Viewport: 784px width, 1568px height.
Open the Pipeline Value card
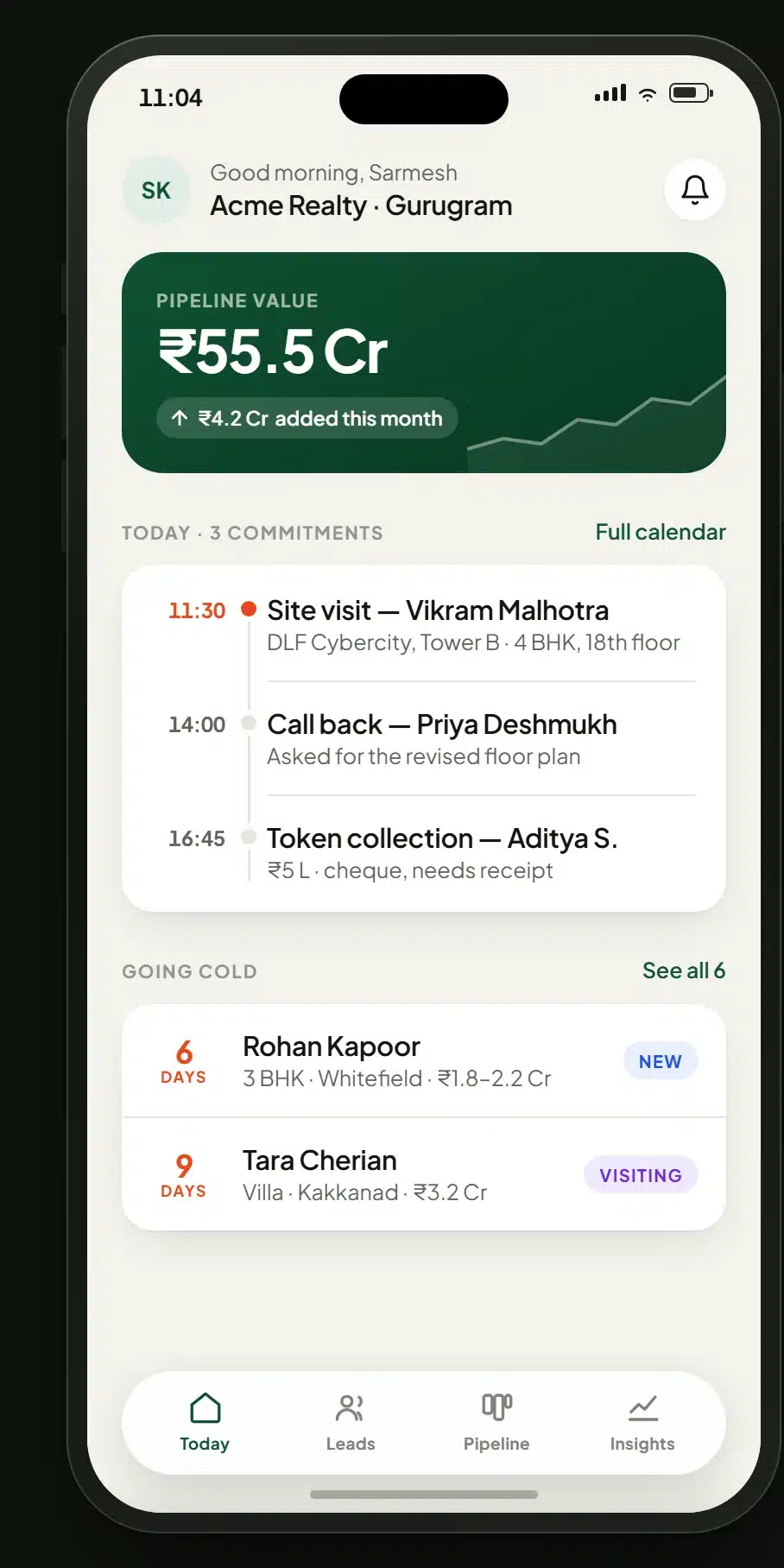(424, 363)
